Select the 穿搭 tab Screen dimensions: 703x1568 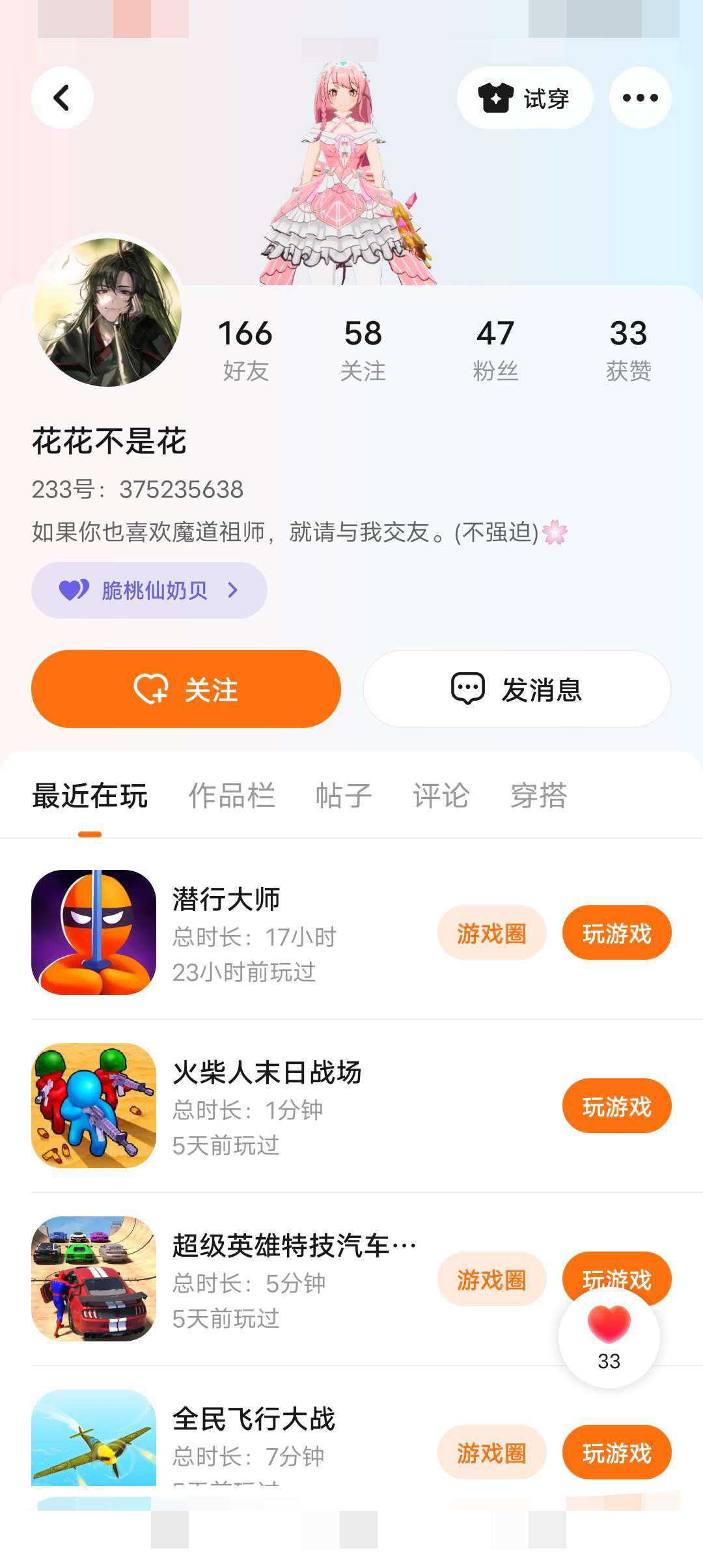pos(539,796)
